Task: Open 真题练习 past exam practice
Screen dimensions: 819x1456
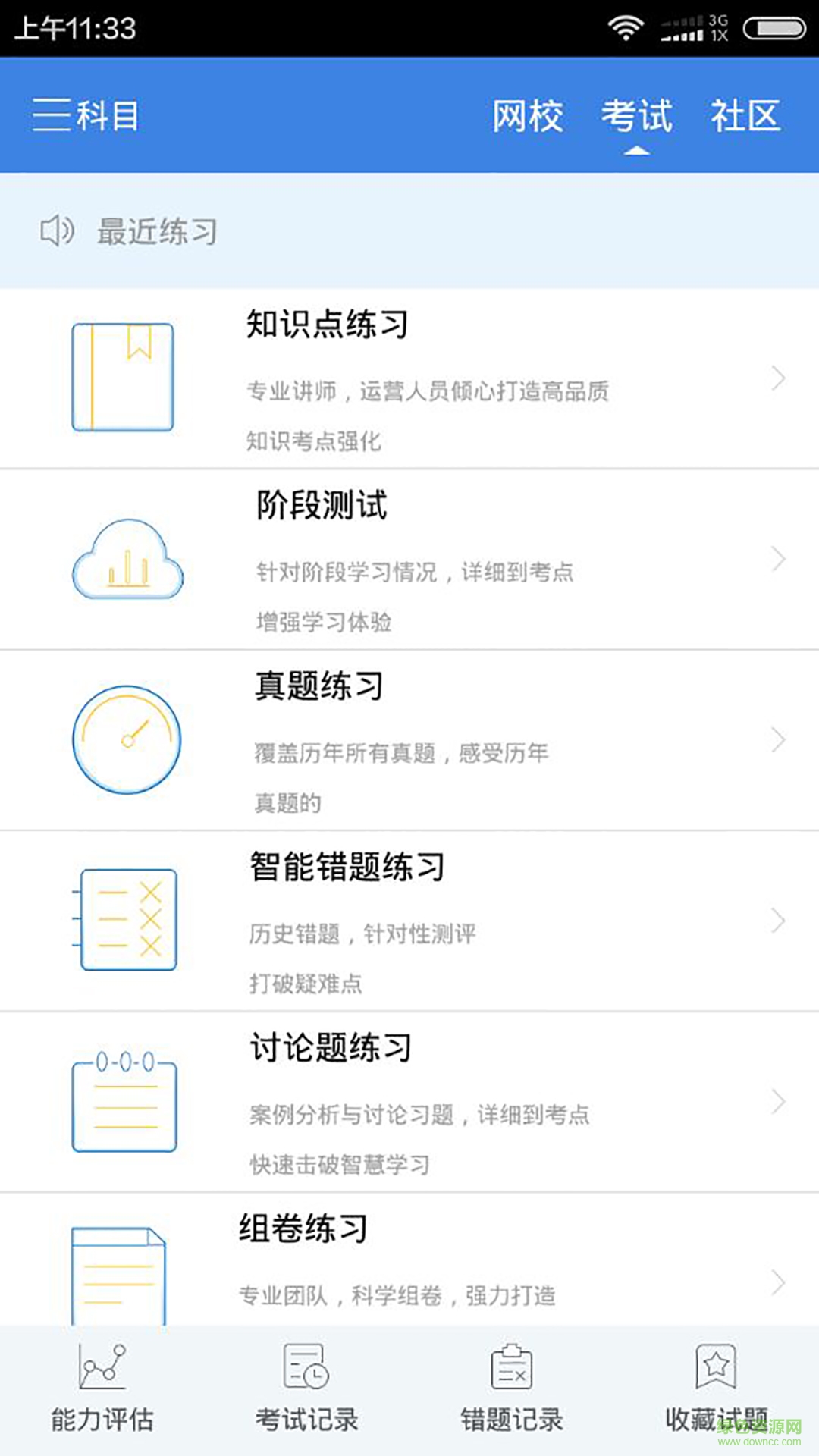Action: (409, 739)
